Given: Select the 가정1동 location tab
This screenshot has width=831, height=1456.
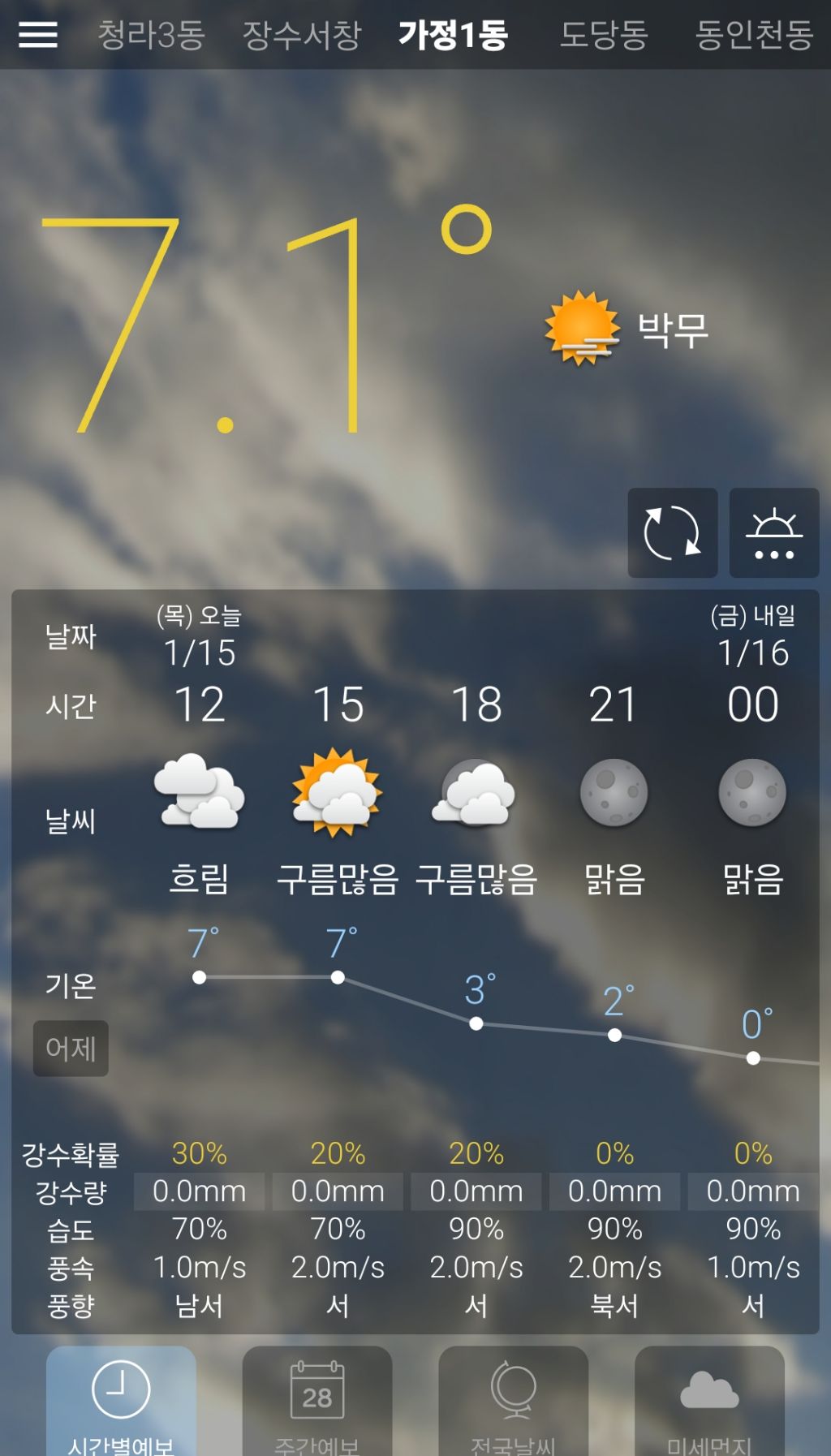Looking at the screenshot, I should (x=454, y=35).
